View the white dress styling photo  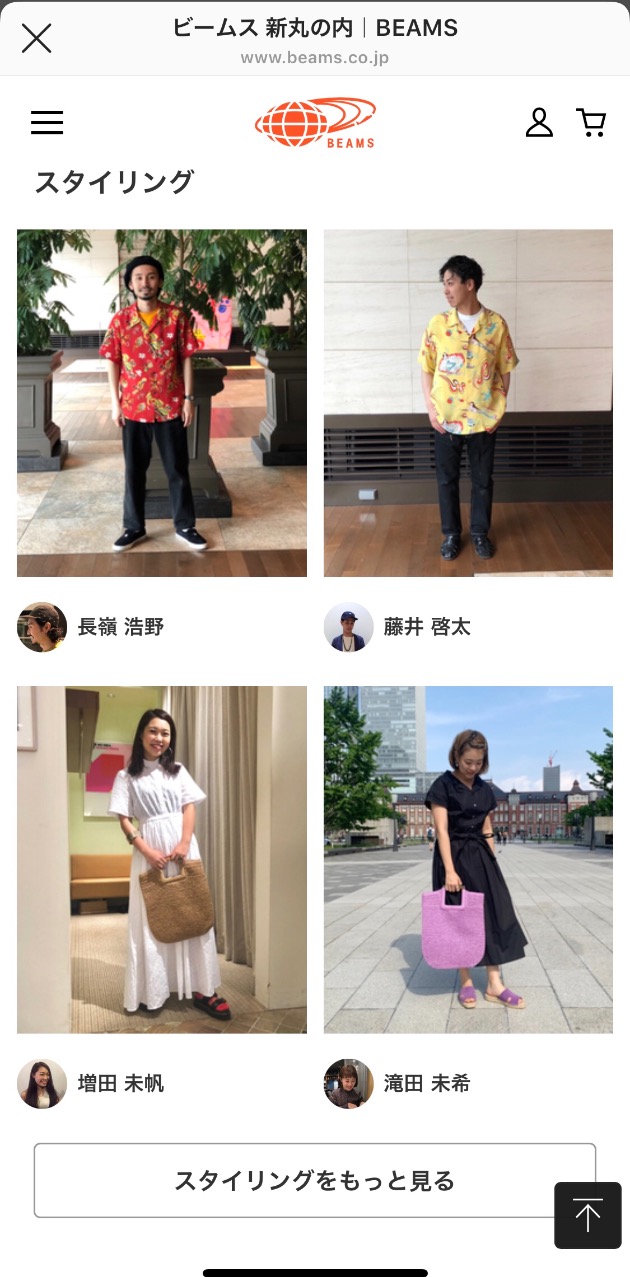[162, 859]
